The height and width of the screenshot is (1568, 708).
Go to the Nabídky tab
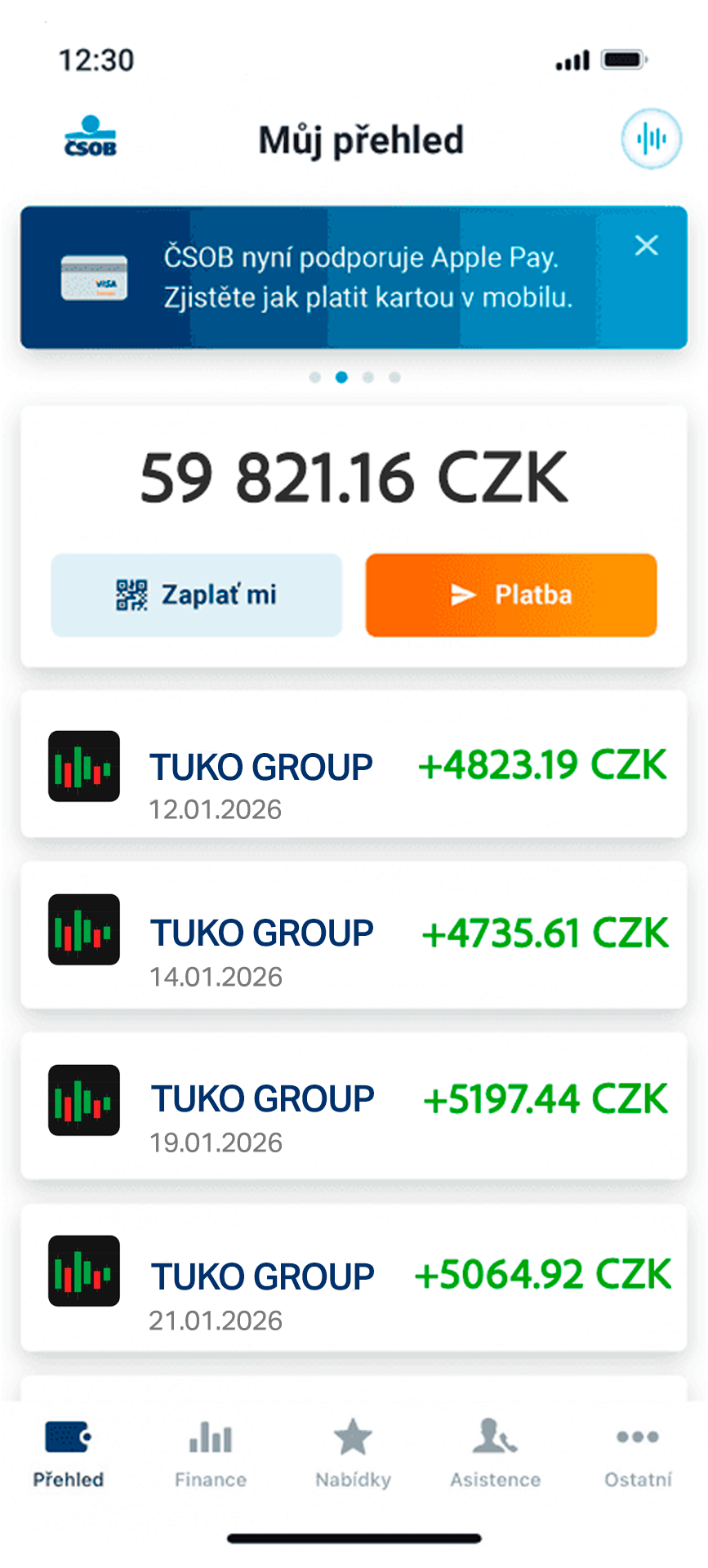click(353, 1455)
